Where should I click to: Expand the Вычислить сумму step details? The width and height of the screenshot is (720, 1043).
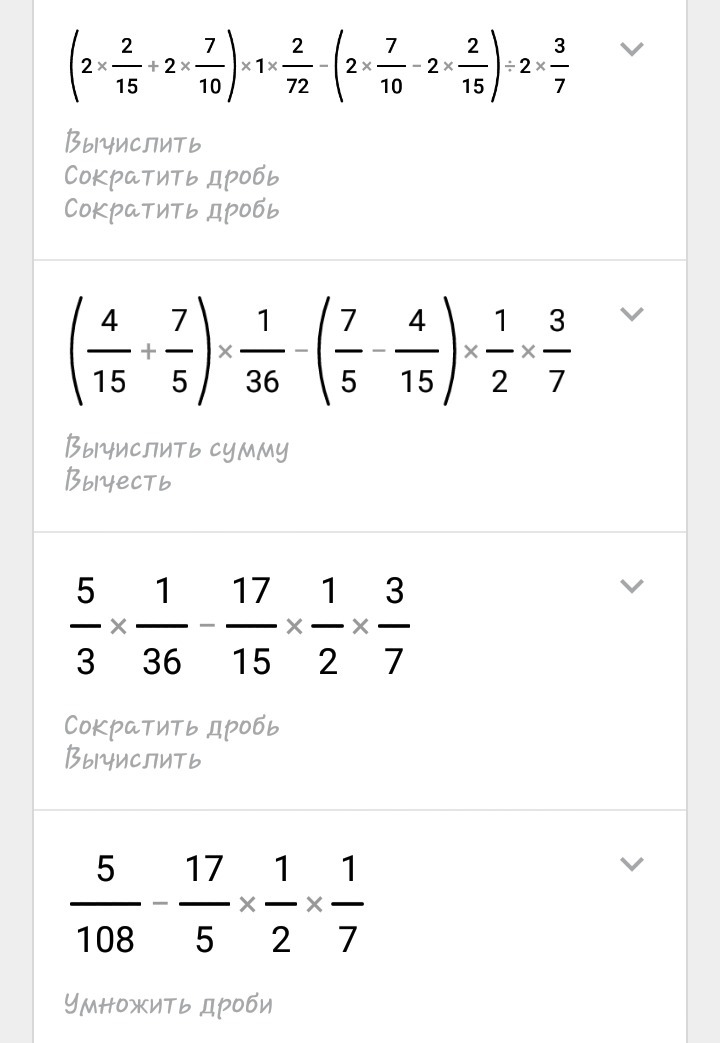(631, 314)
